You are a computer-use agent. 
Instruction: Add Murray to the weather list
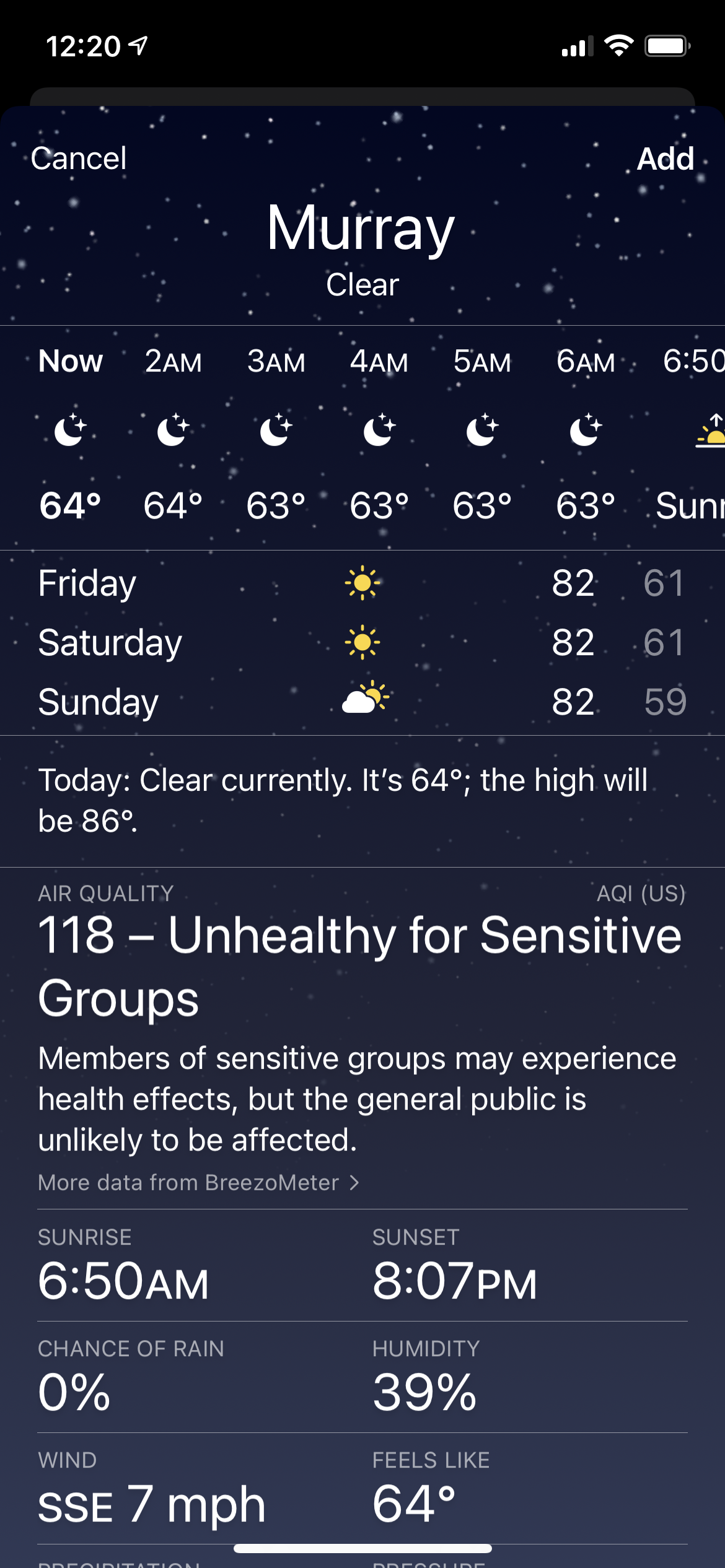point(666,159)
